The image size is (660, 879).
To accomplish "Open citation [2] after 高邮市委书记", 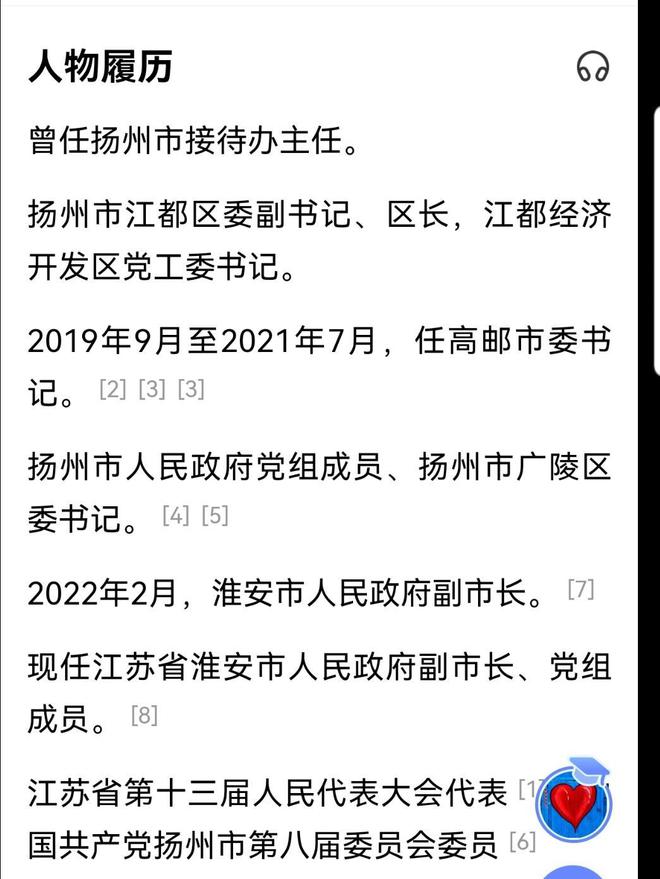I will [x=112, y=390].
